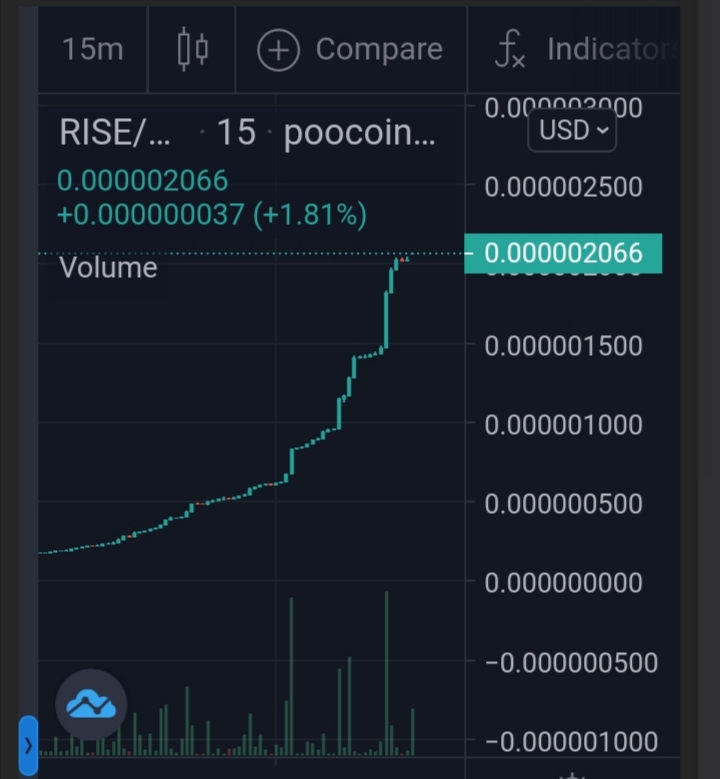Open the Indicators menu

(x=582, y=49)
